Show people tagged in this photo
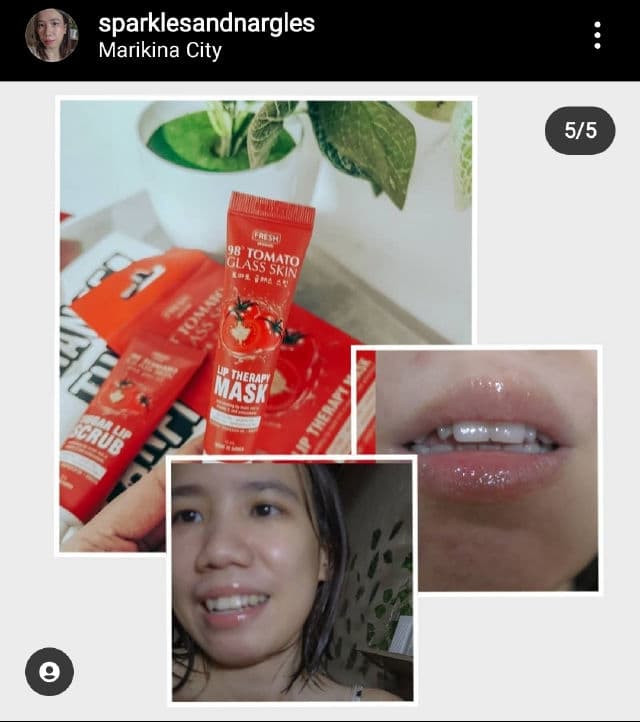Viewport: 640px width, 722px height. 49,672
